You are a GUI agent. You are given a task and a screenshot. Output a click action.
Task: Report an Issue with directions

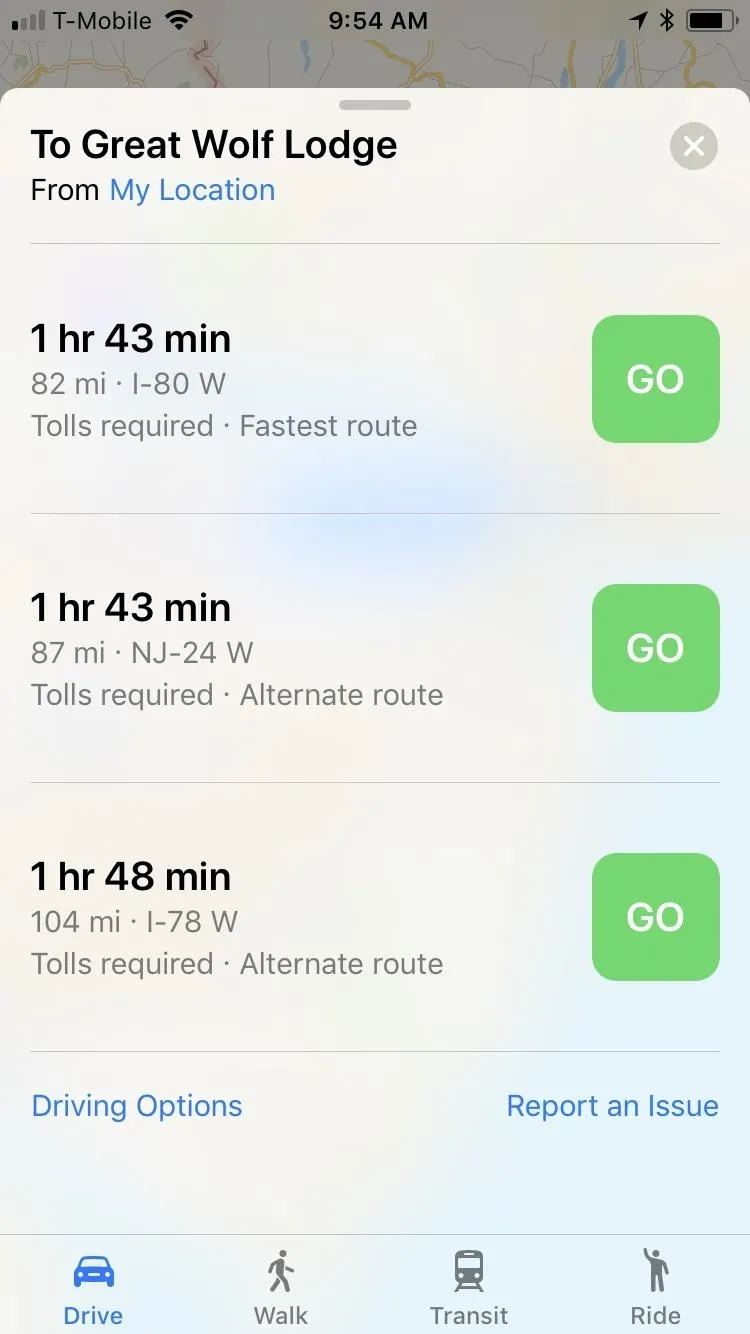pyautogui.click(x=612, y=1106)
